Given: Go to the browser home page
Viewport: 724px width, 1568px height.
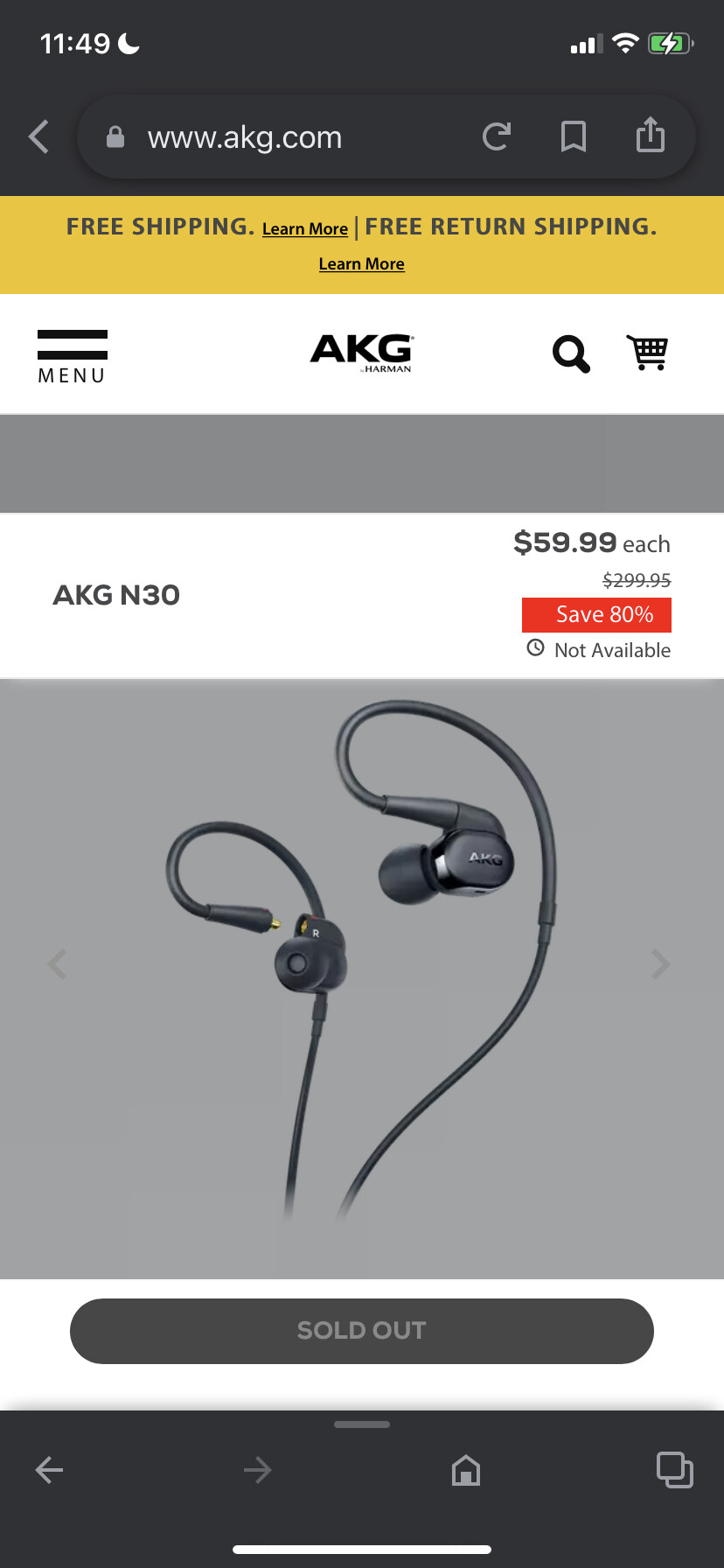Looking at the screenshot, I should coord(466,1470).
